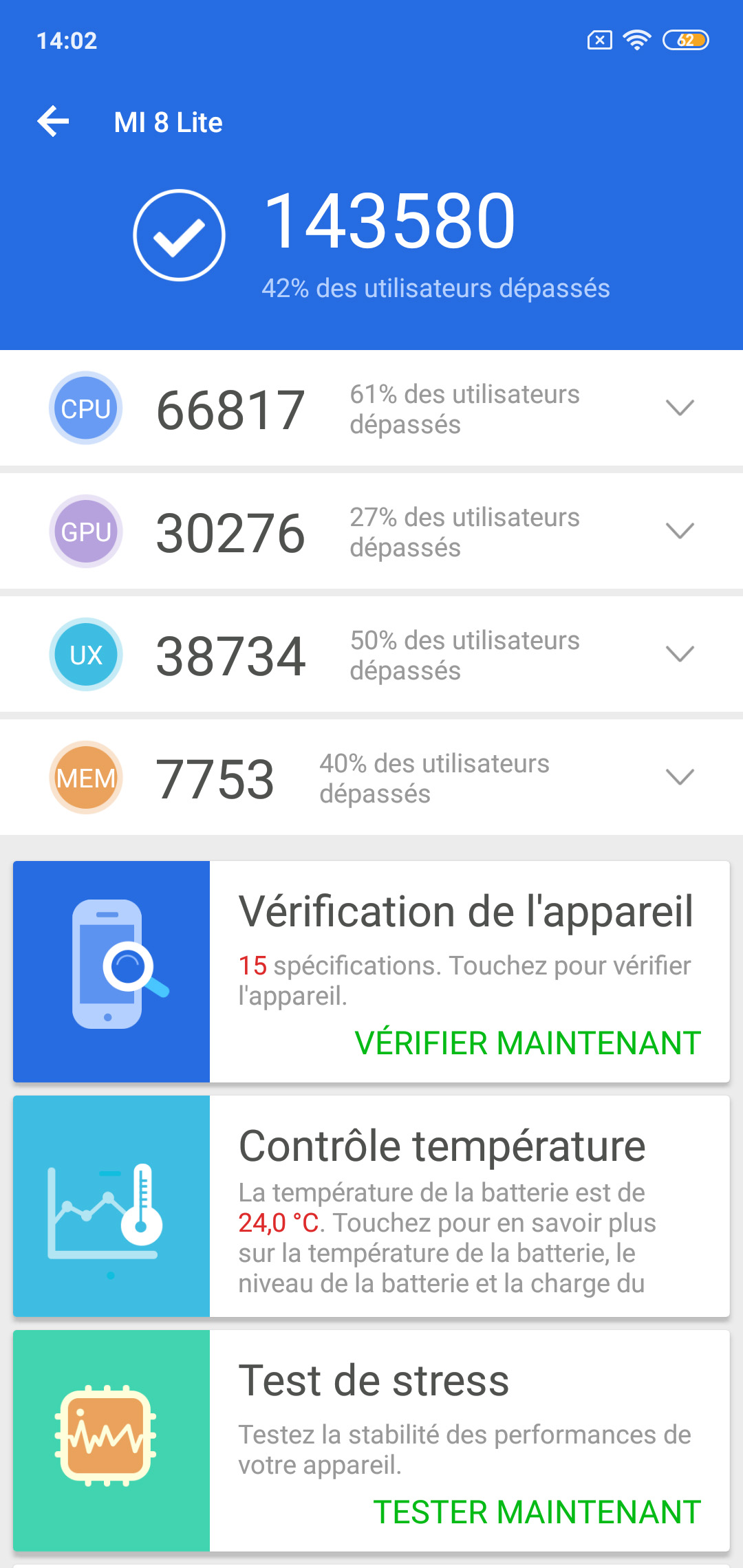Expand the CPU score details
The image size is (743, 1568).
680,408
